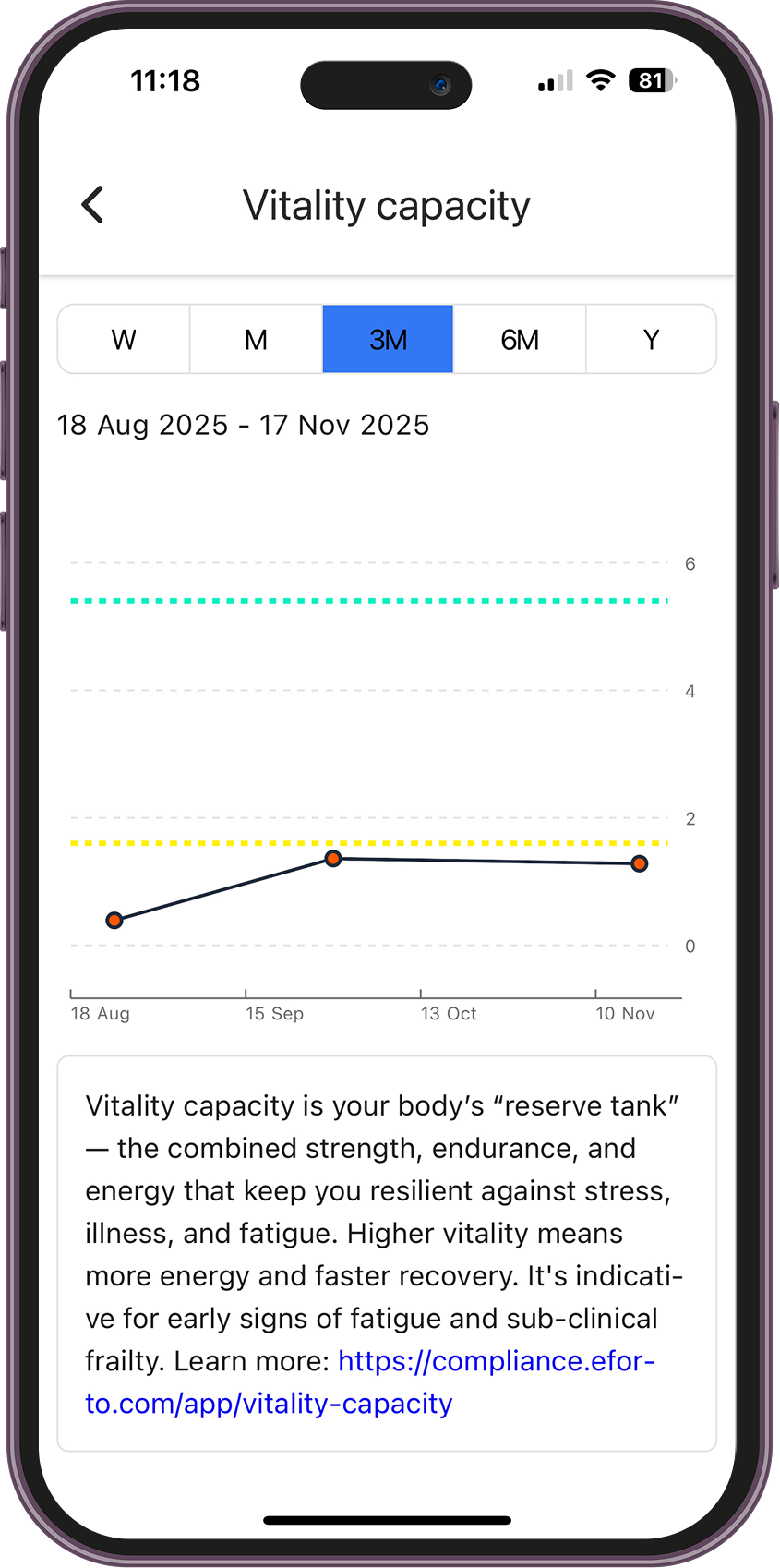
Task: Show the Y range chart
Action: tap(651, 340)
